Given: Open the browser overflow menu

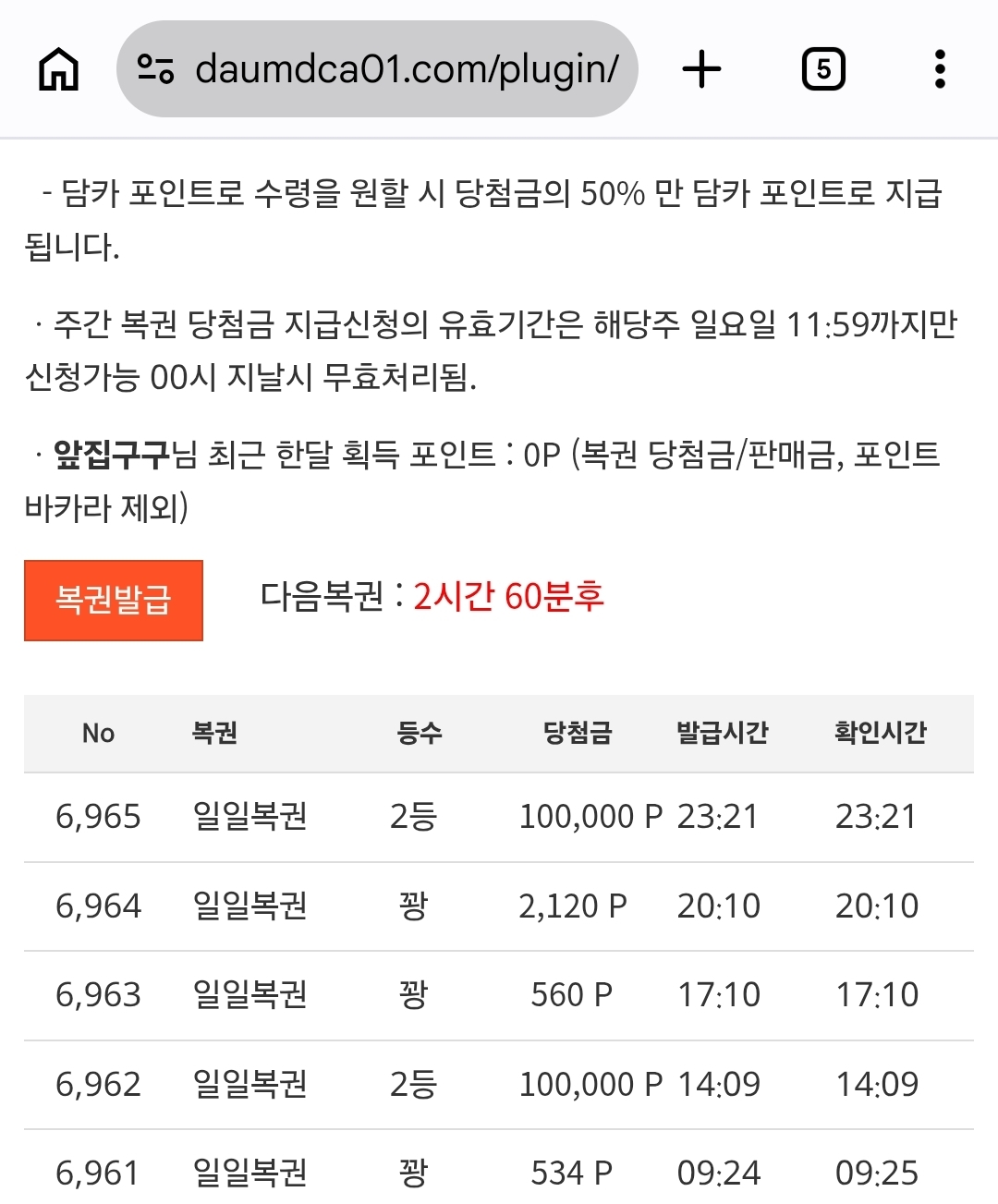Looking at the screenshot, I should (940, 69).
